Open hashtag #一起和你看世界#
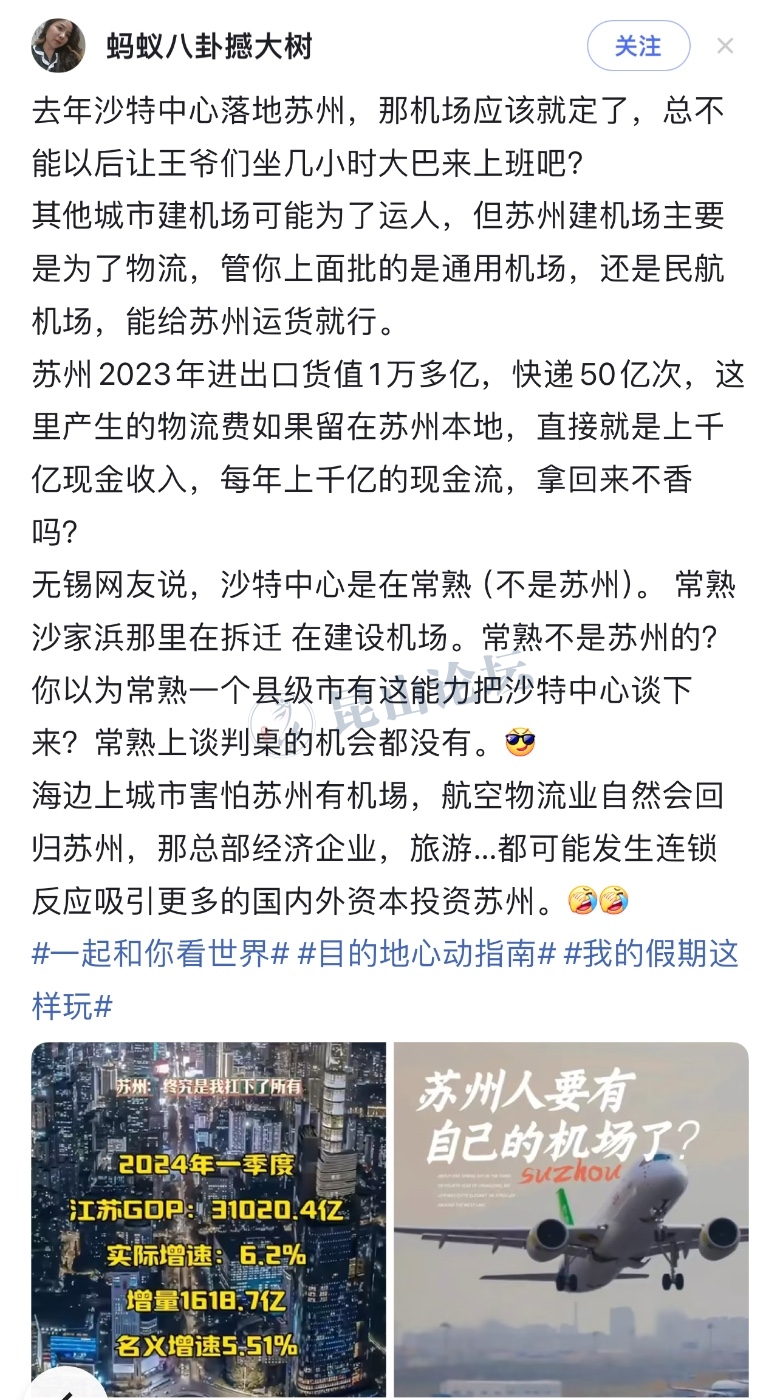 [160, 954]
